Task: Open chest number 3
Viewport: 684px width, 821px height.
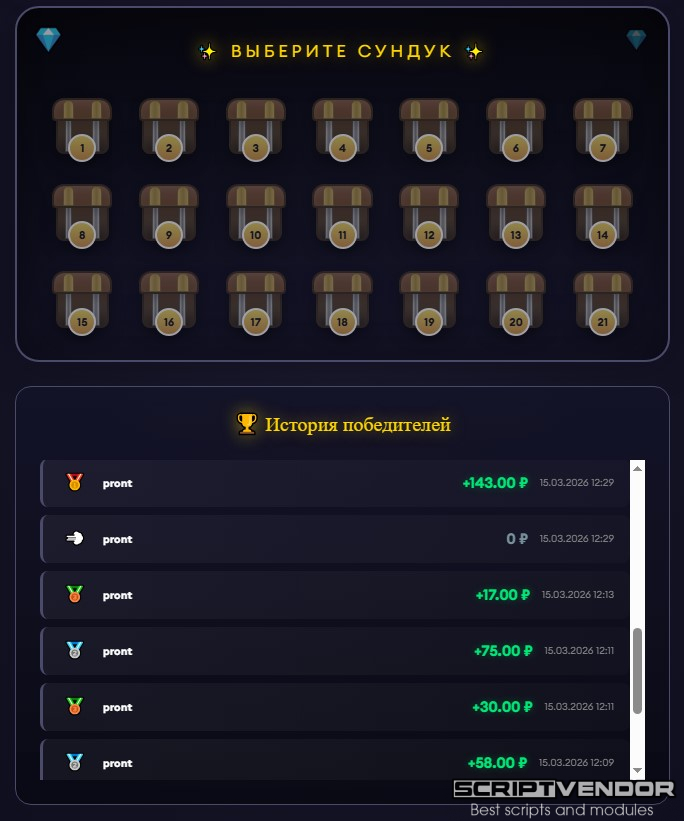Action: coord(256,129)
